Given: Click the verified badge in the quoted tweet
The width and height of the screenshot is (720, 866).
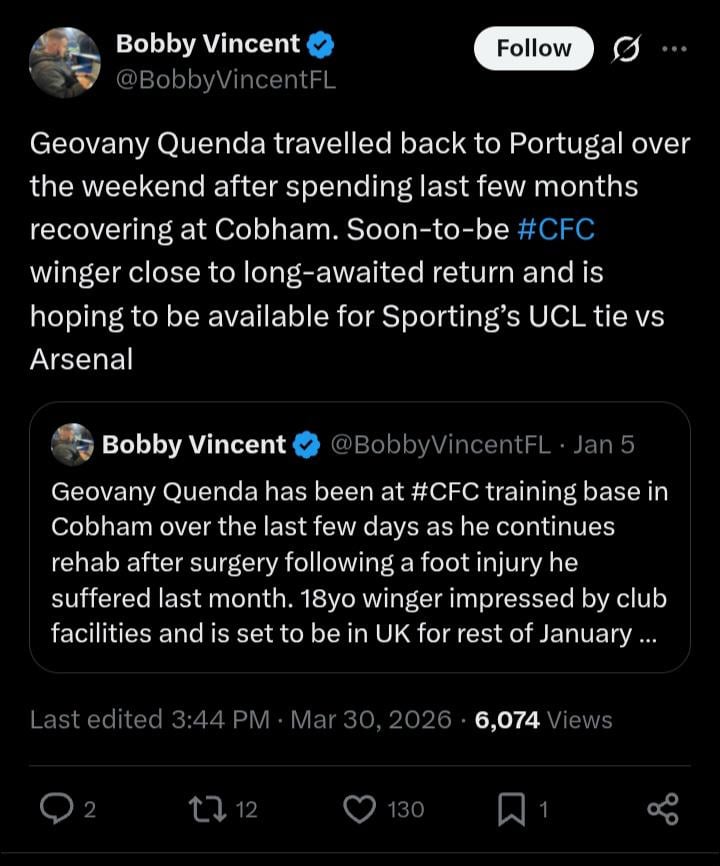Looking at the screenshot, I should click(x=306, y=445).
